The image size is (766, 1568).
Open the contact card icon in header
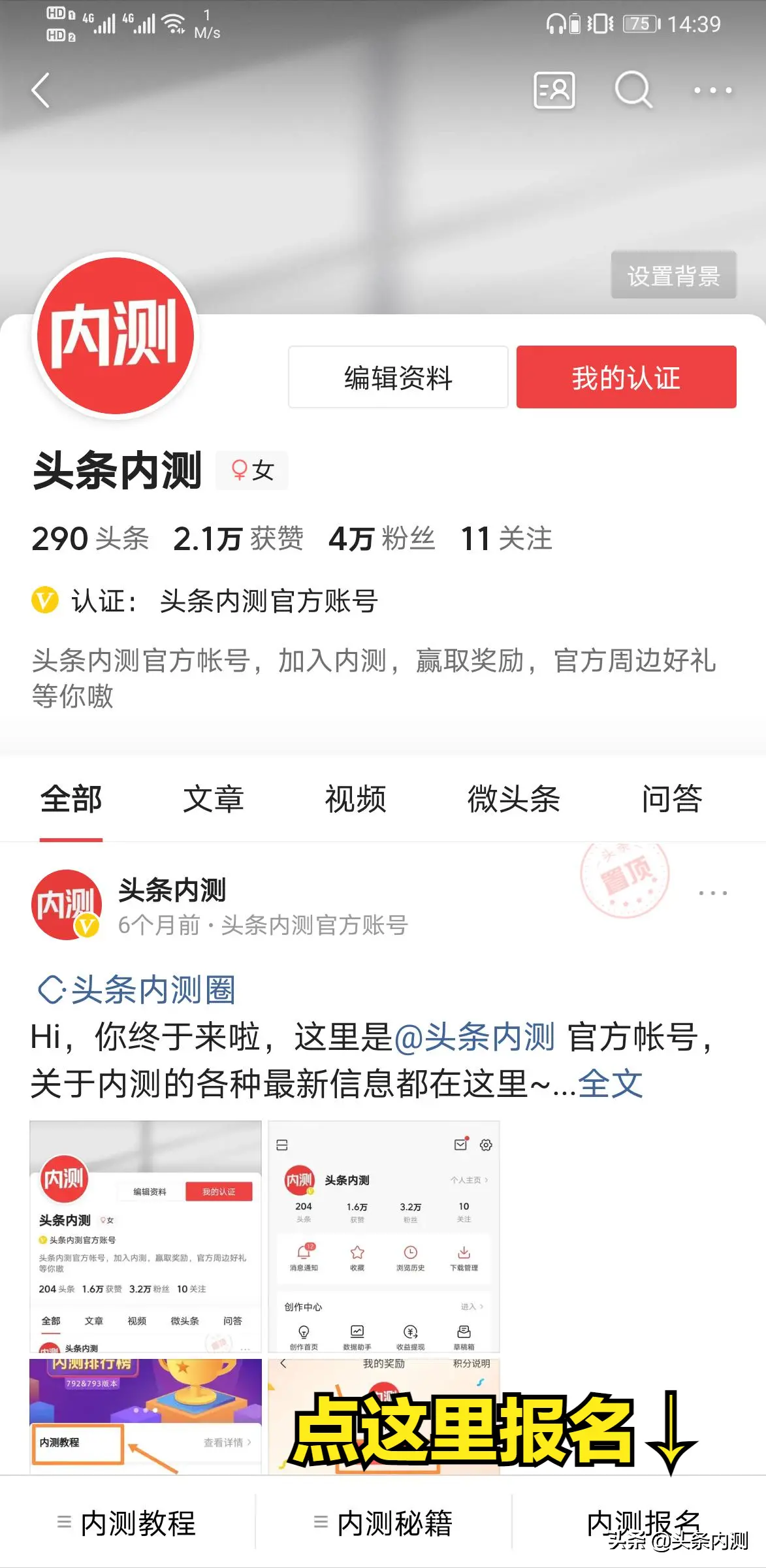coord(554,90)
